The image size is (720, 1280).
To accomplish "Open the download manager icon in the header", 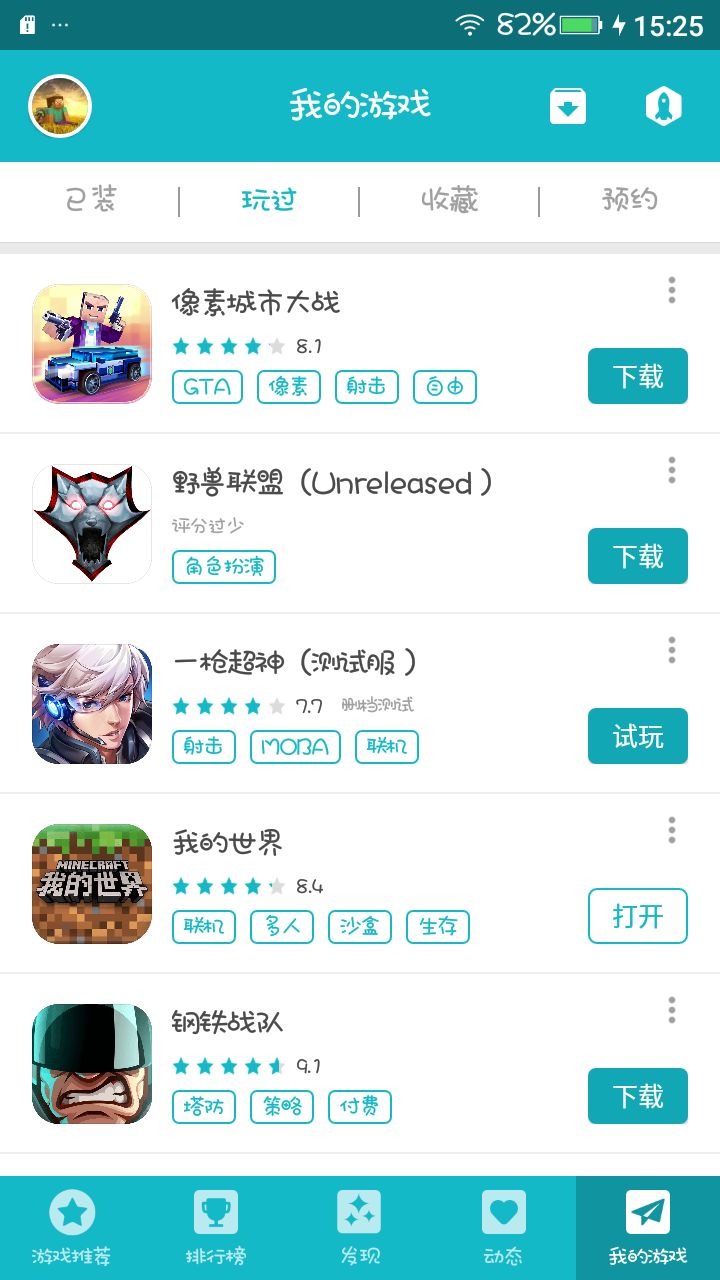I will coord(568,105).
